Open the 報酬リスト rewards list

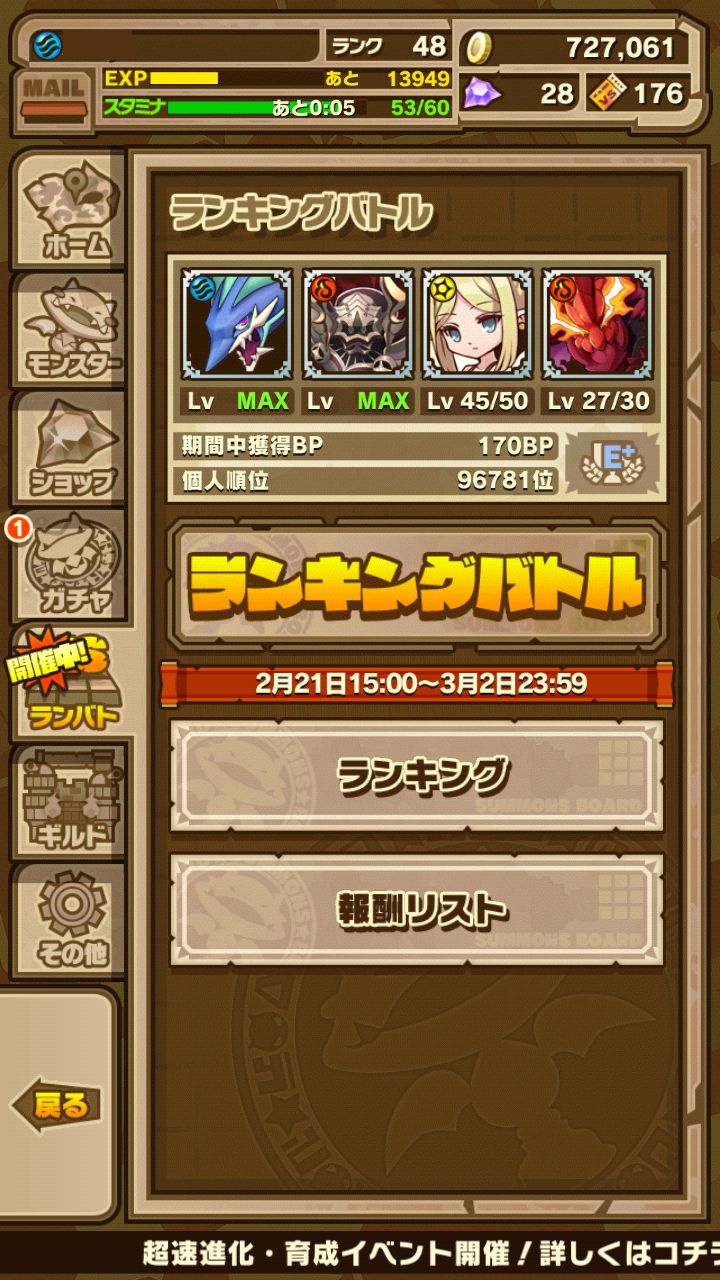415,909
